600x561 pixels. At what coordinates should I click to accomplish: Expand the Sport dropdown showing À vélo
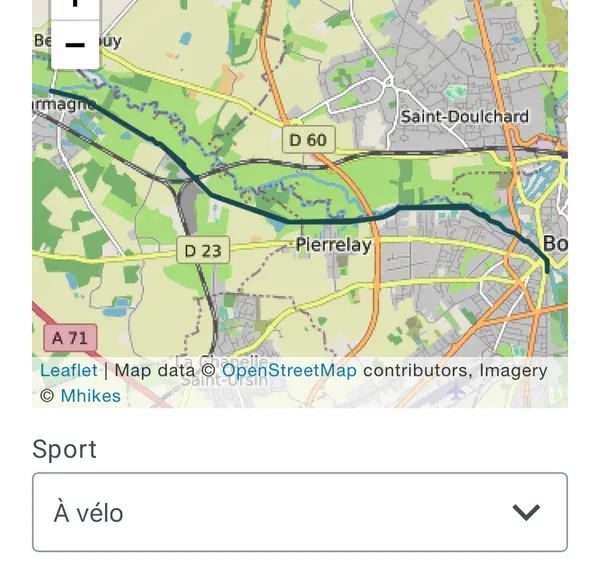click(x=300, y=512)
